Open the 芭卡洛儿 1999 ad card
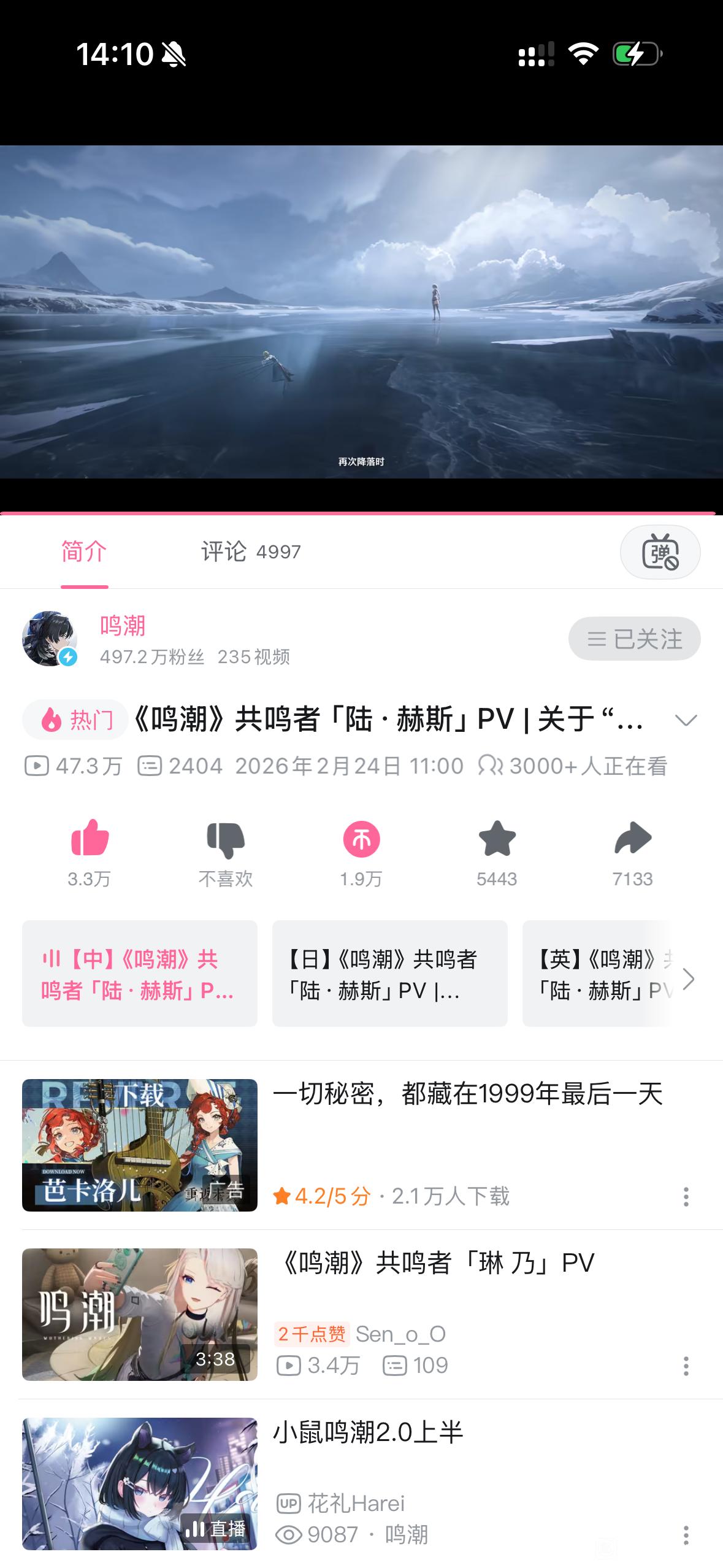The height and width of the screenshot is (1568, 723). click(140, 1145)
